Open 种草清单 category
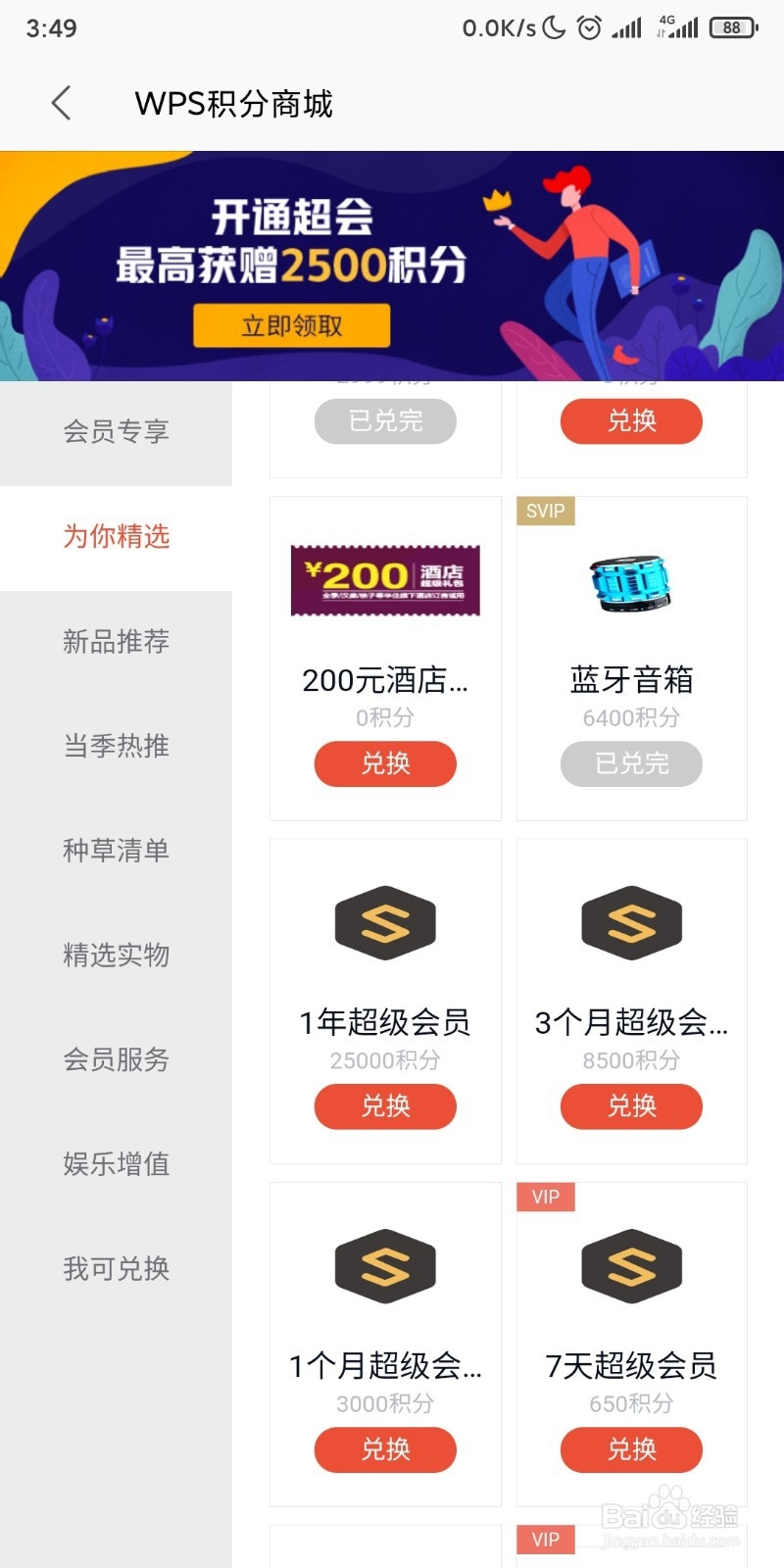 116,850
